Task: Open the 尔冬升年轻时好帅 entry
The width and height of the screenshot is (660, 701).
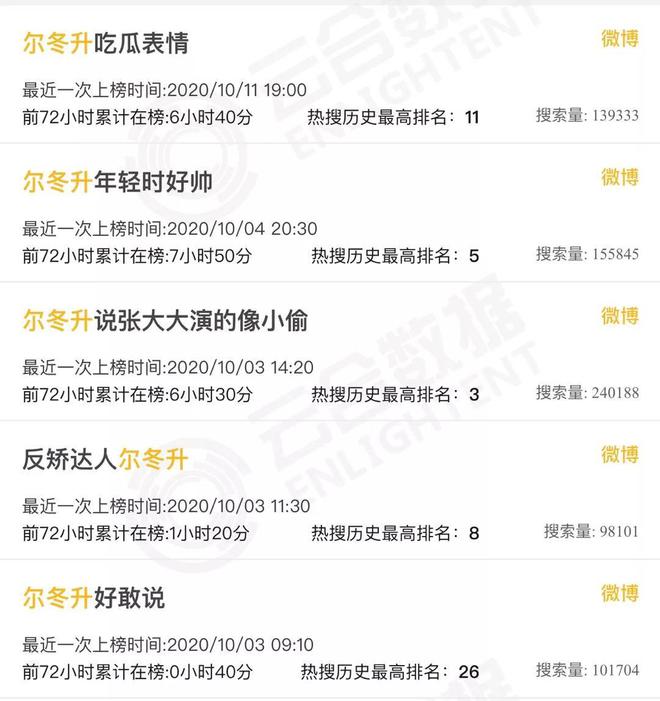Action: (x=117, y=182)
